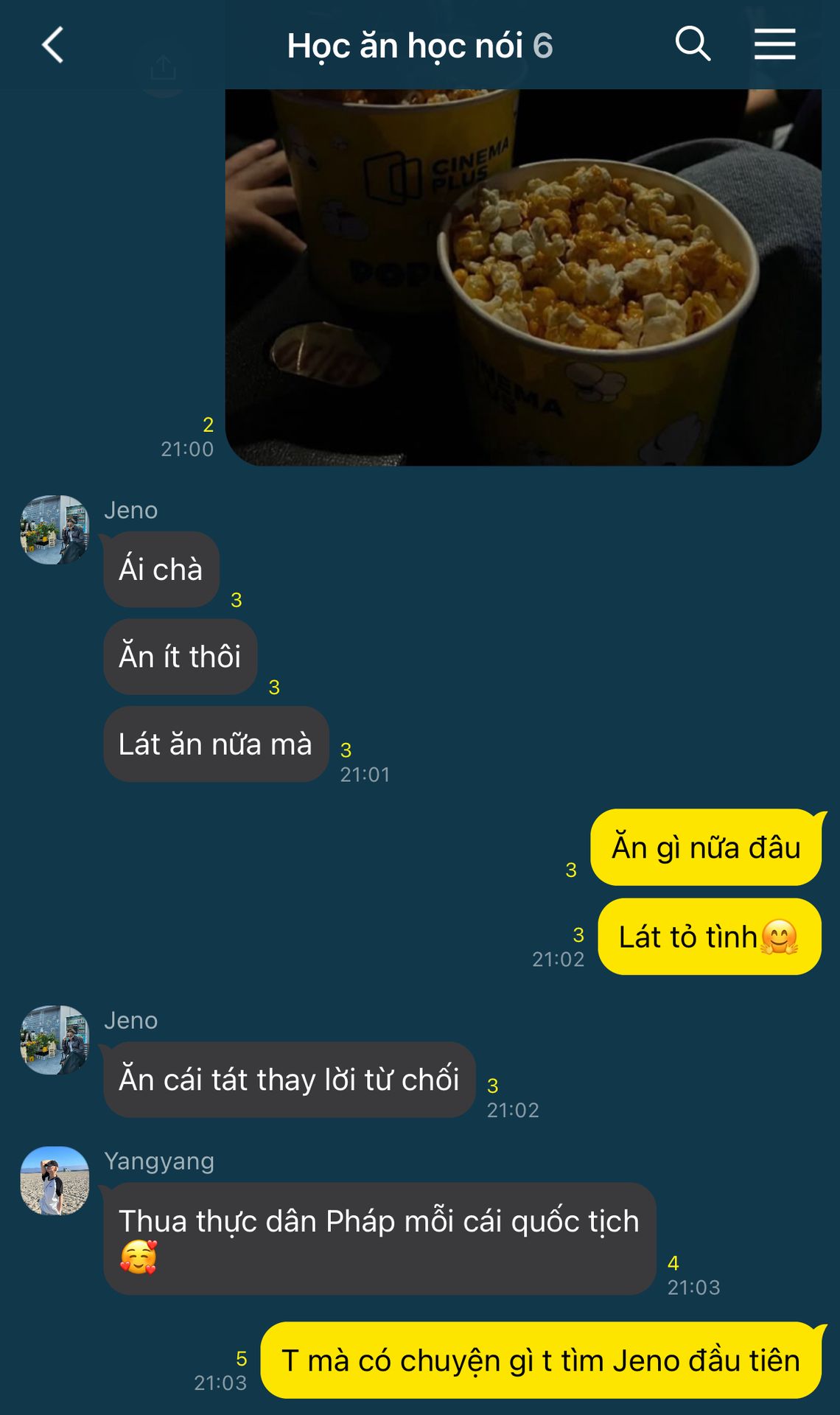Open the popcorn photo sent at 21:00

tap(522, 276)
